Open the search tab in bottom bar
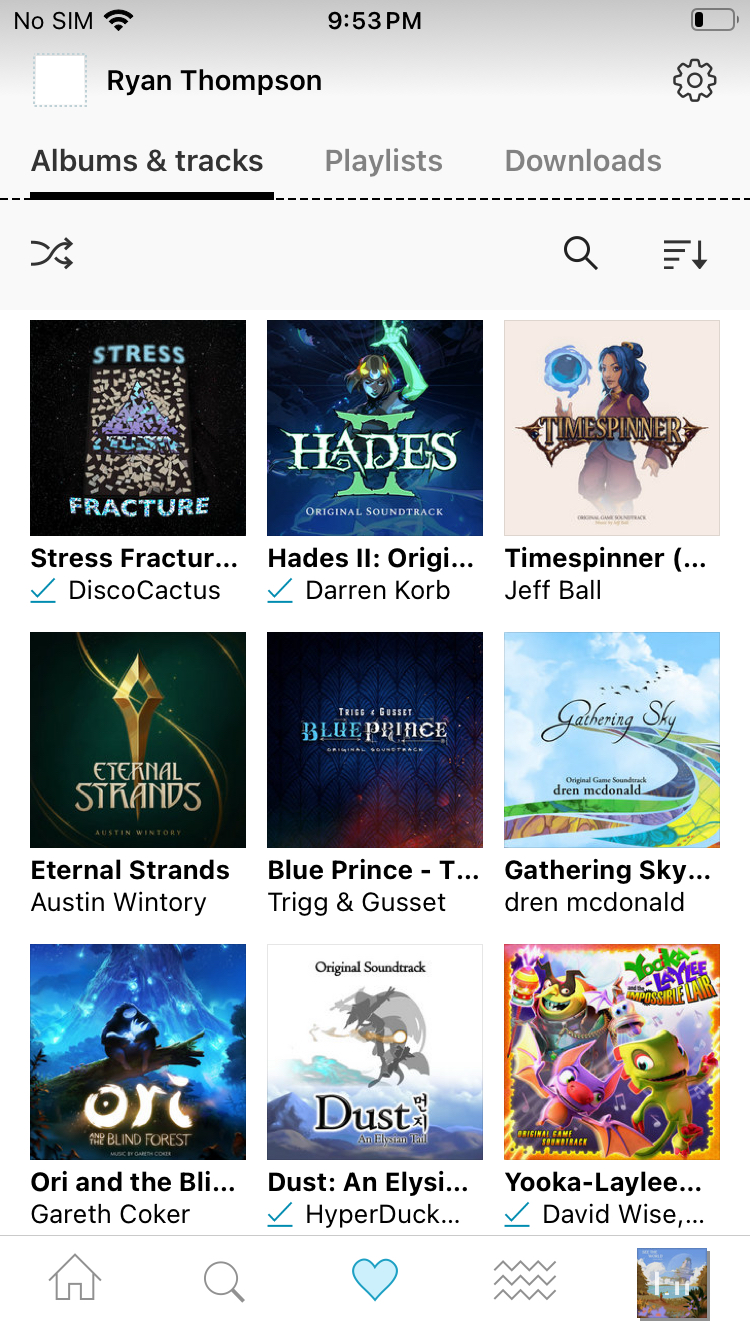750x1334 pixels. (x=224, y=1279)
